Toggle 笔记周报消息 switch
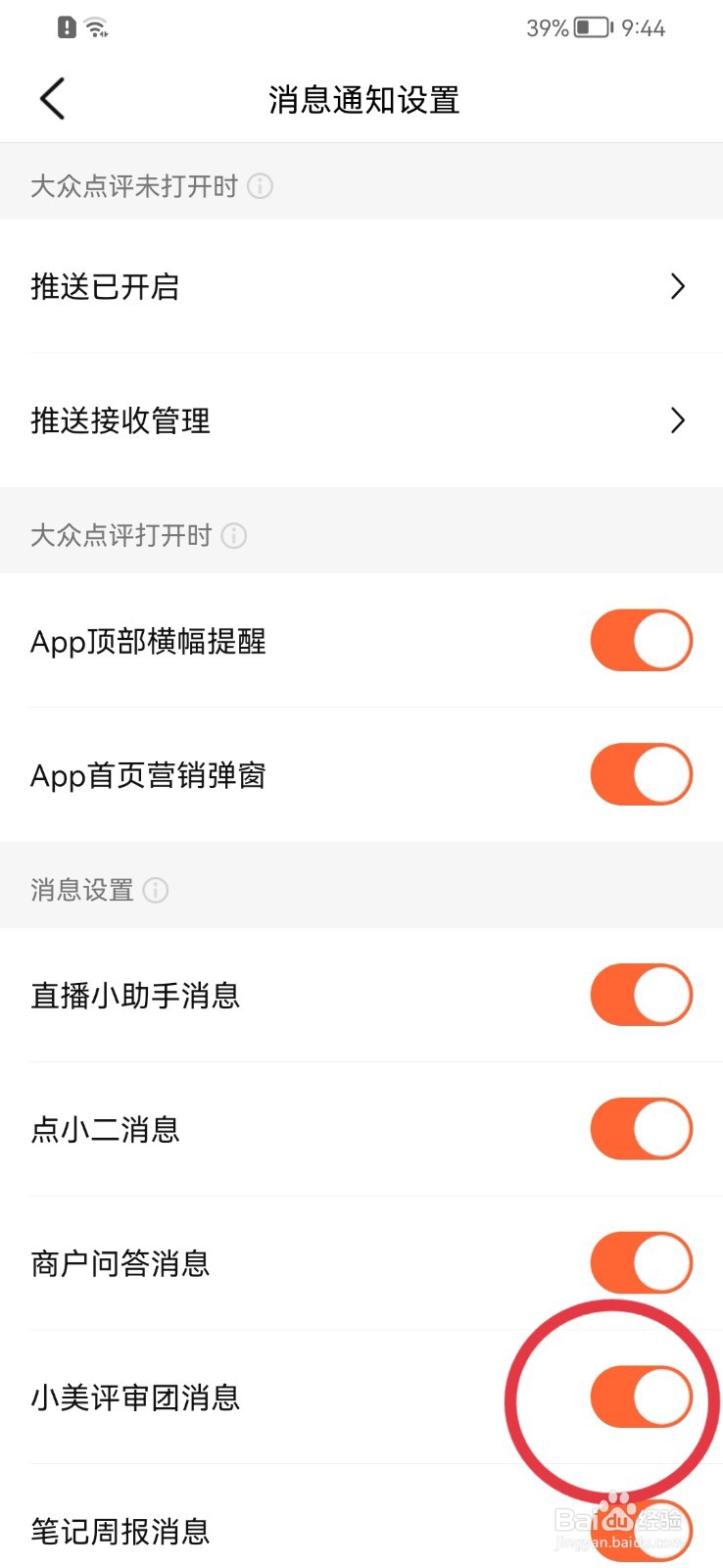The width and height of the screenshot is (723, 1568). 642,1531
